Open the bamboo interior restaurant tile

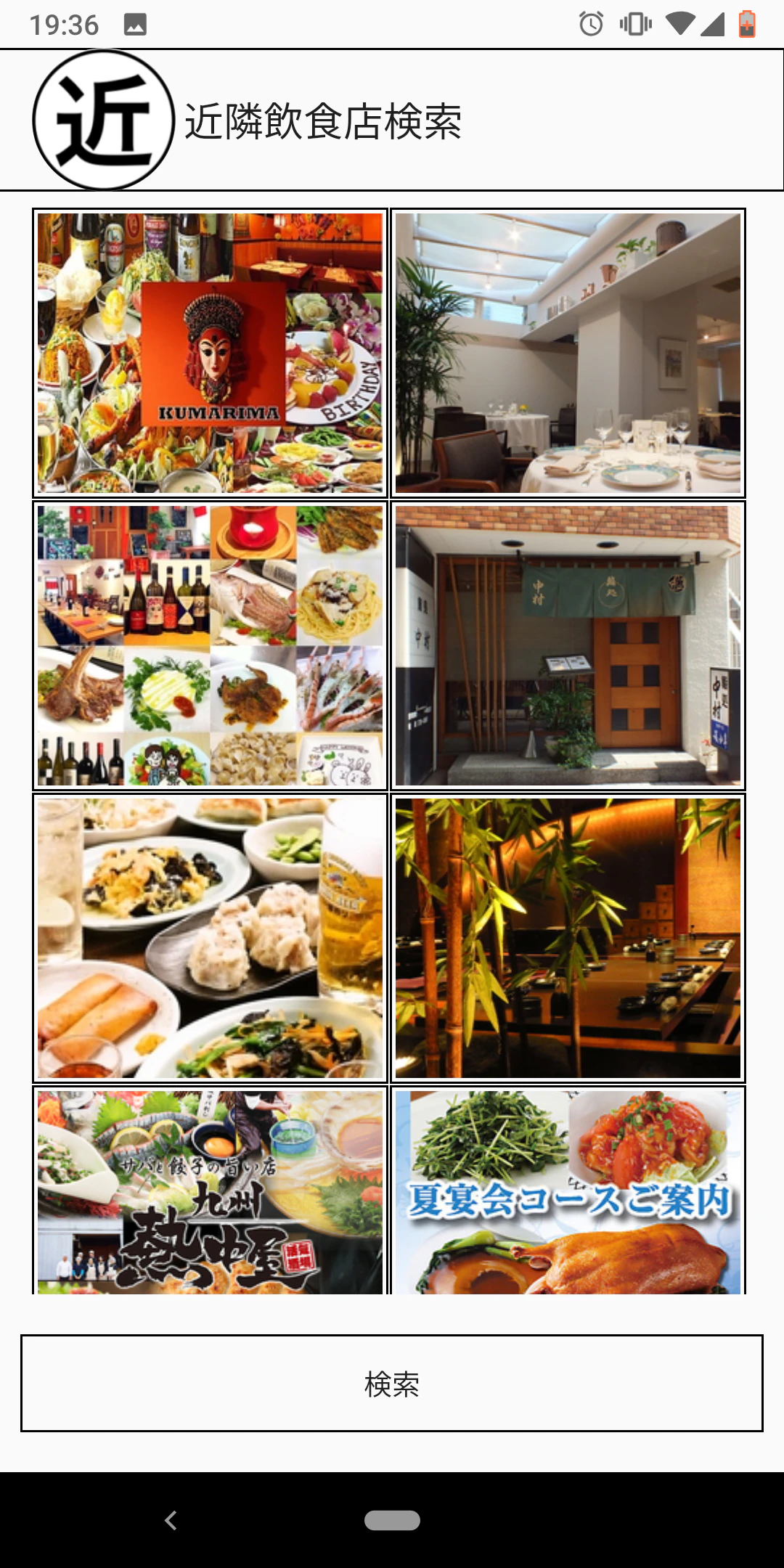pos(568,938)
